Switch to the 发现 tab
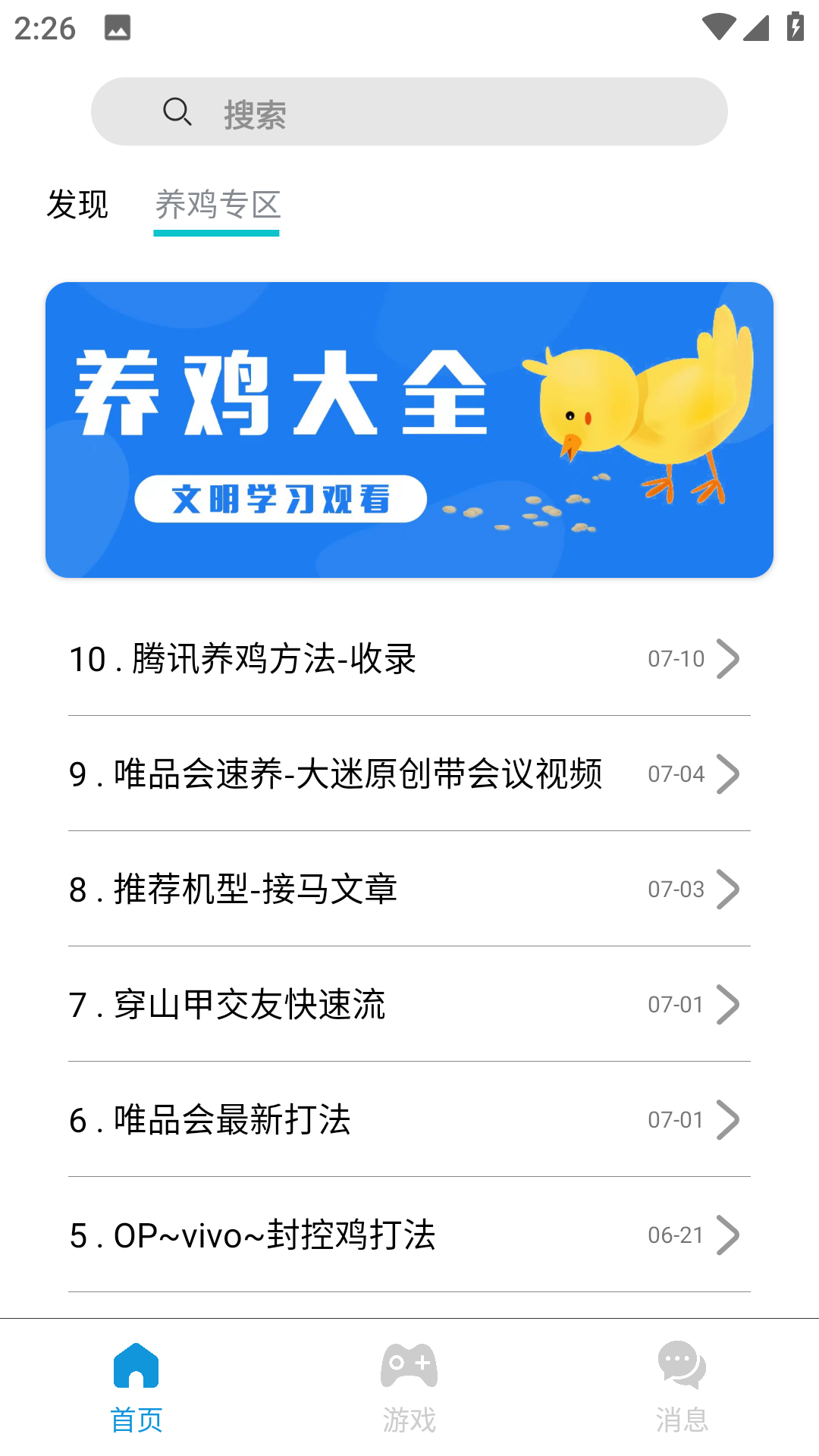 (x=77, y=205)
